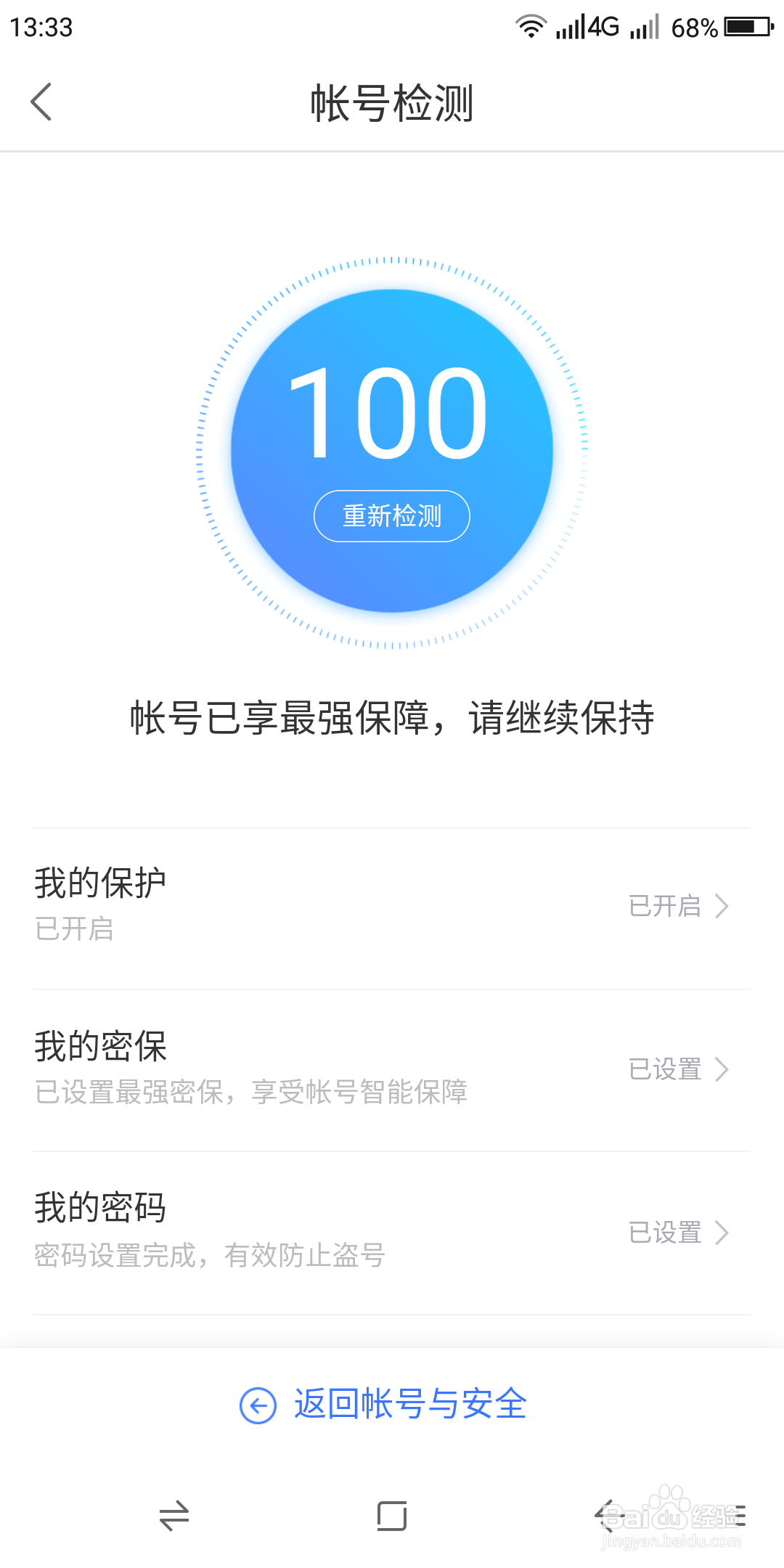
Task: Select the 帐号检测 title bar
Action: coord(392,103)
